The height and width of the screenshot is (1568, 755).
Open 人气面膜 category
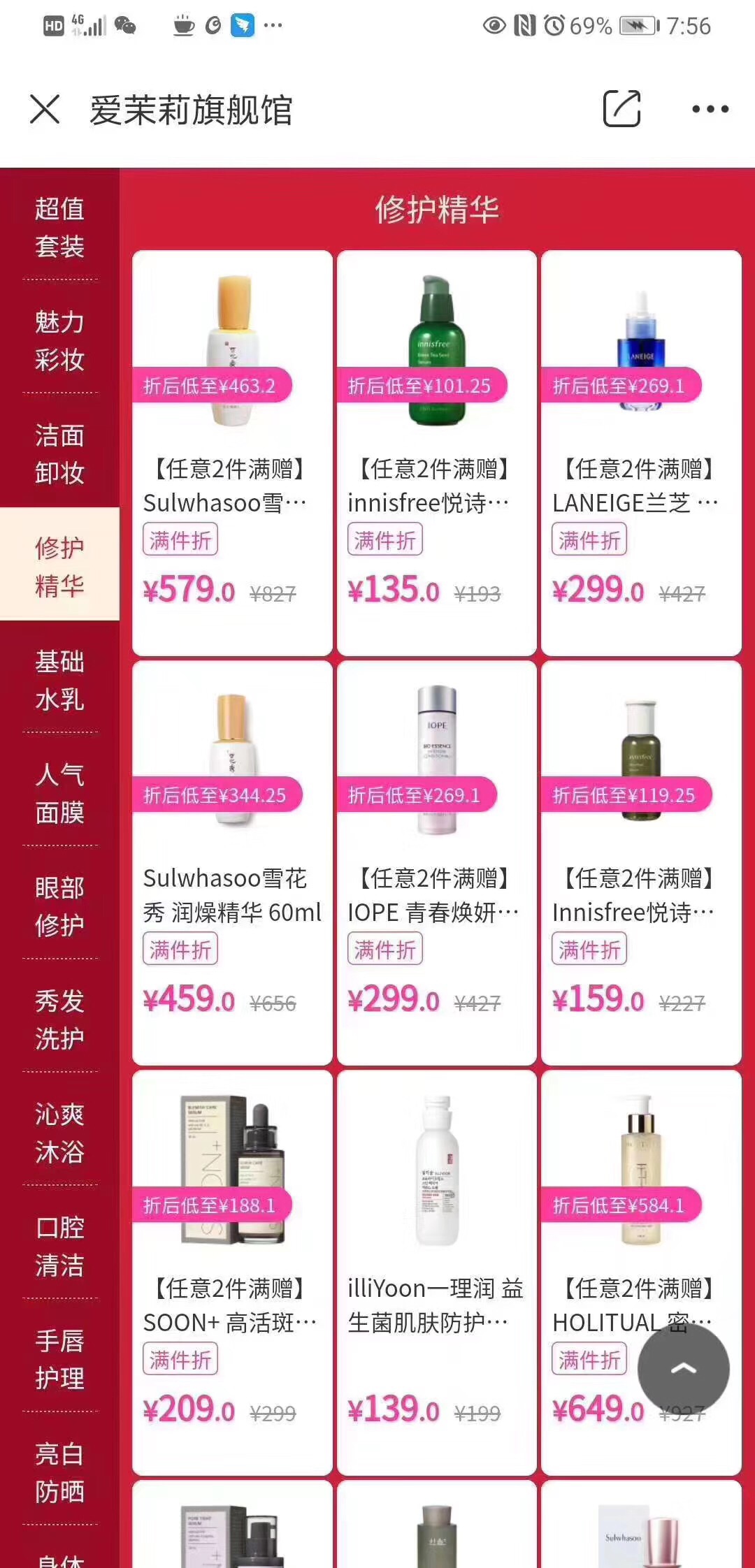click(59, 793)
